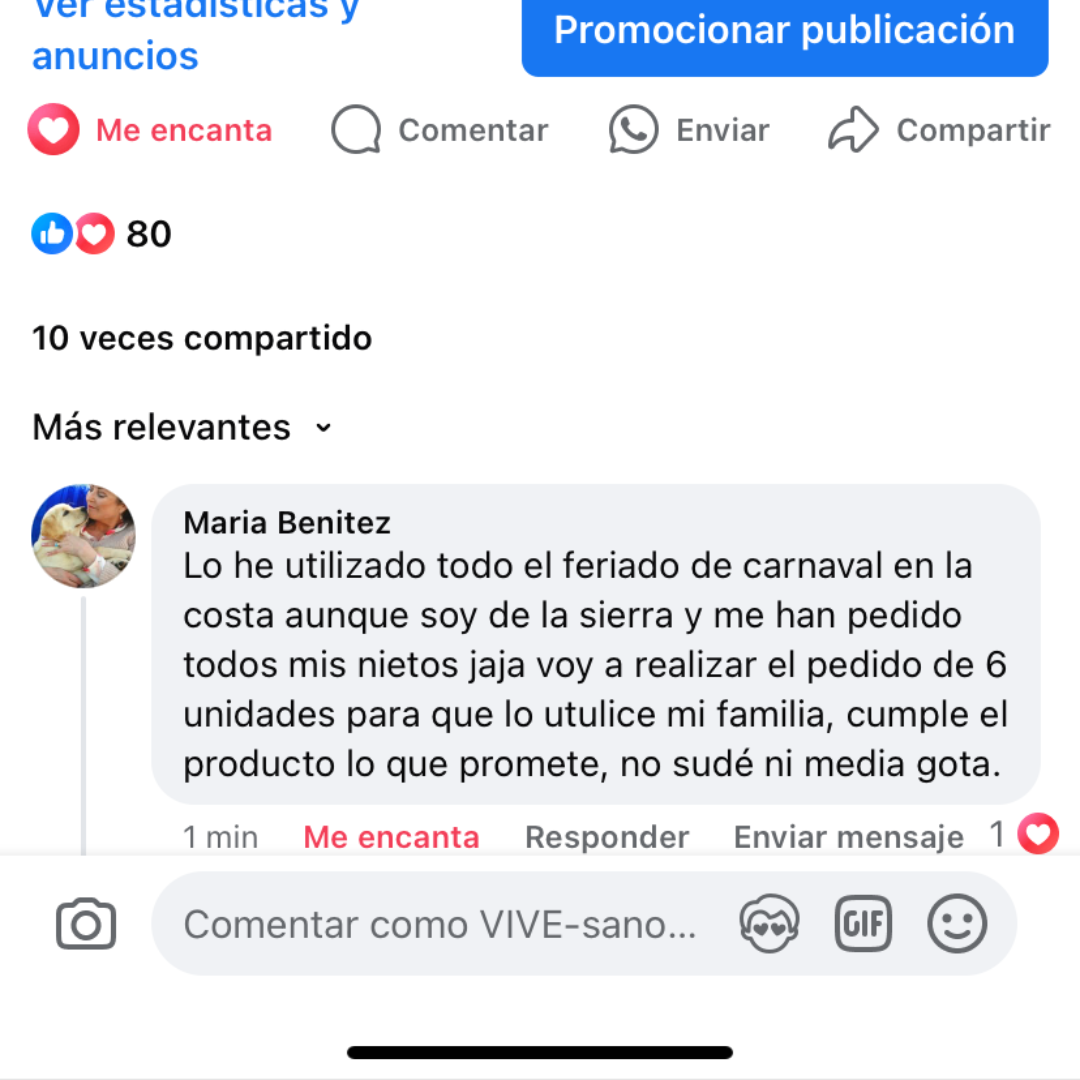Toggle Me encanta reaction on the post

(x=151, y=131)
